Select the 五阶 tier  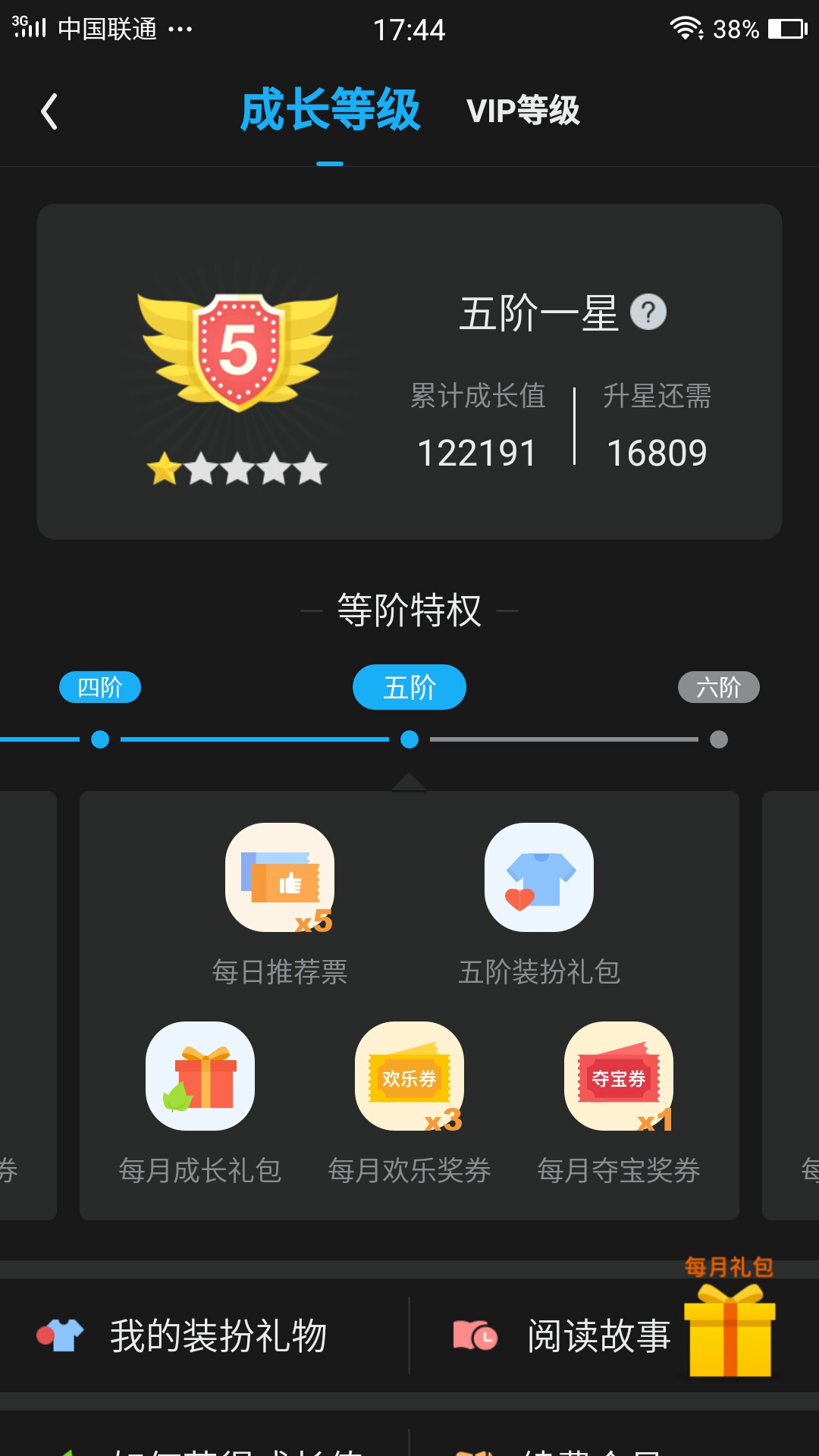point(409,688)
